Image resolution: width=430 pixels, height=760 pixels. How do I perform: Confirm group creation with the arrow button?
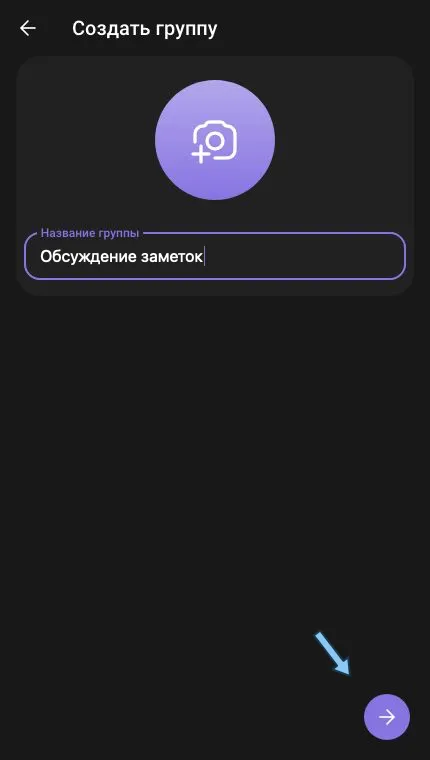tap(386, 717)
